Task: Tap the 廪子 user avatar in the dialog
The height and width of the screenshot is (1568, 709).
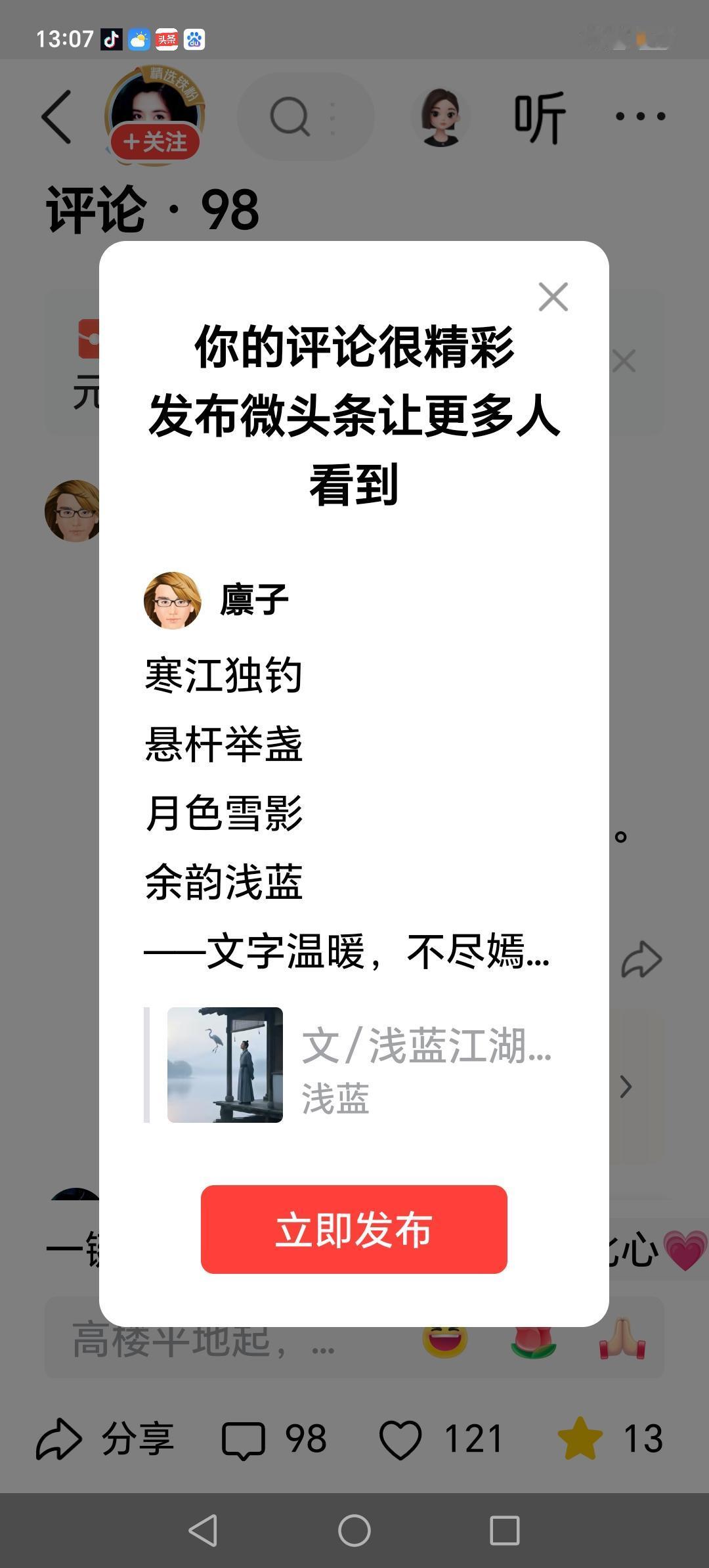Action: (x=173, y=599)
